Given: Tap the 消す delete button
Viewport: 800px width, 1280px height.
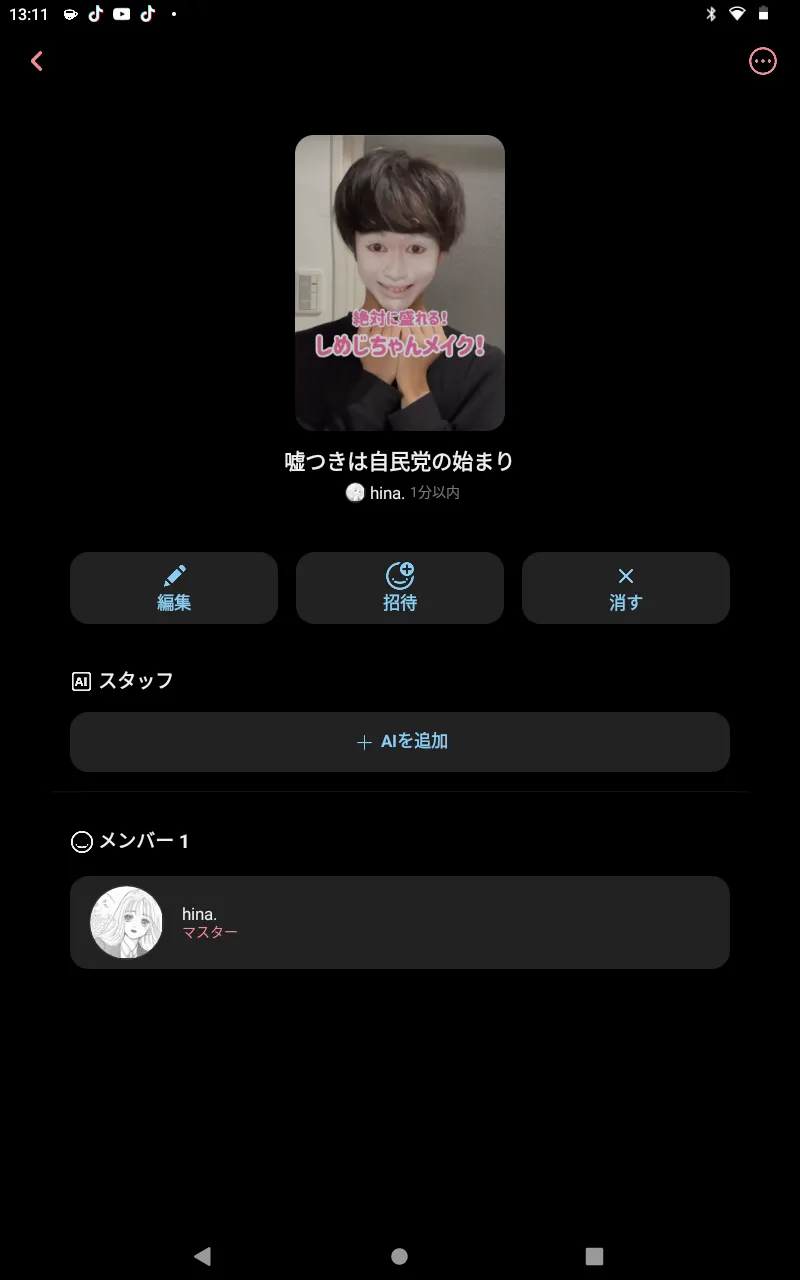Looking at the screenshot, I should click(626, 588).
